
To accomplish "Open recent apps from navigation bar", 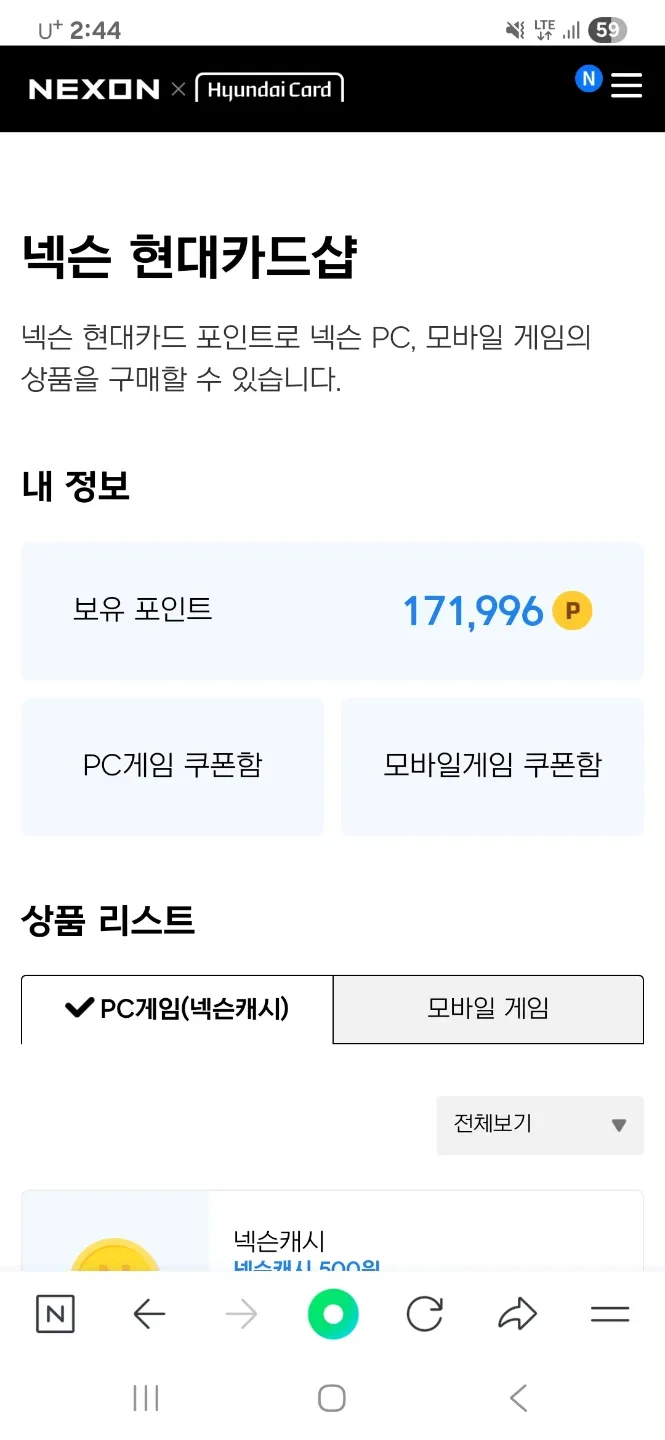I will point(146,1398).
